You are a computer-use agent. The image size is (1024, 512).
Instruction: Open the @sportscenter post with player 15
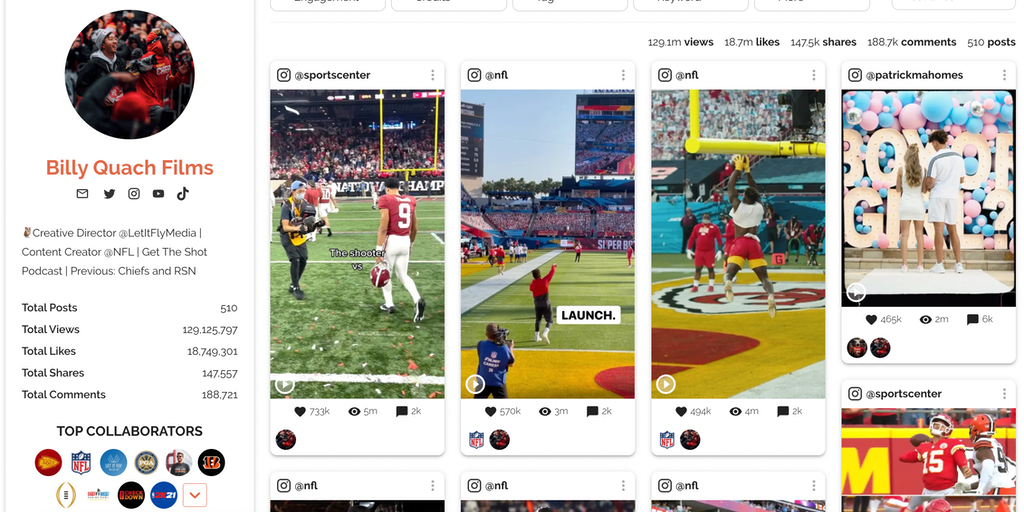(928, 460)
